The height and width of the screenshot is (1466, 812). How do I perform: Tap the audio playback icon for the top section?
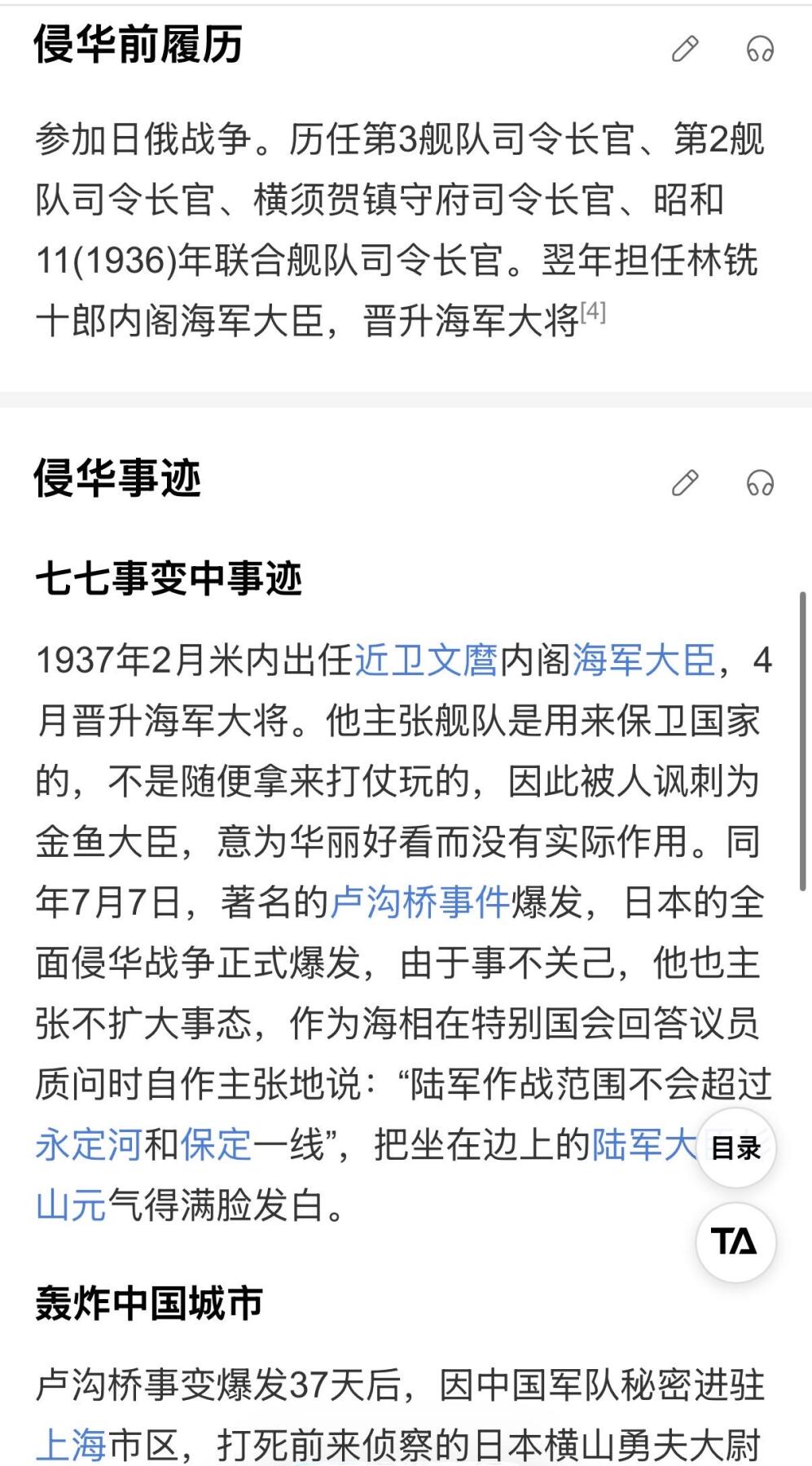click(759, 49)
